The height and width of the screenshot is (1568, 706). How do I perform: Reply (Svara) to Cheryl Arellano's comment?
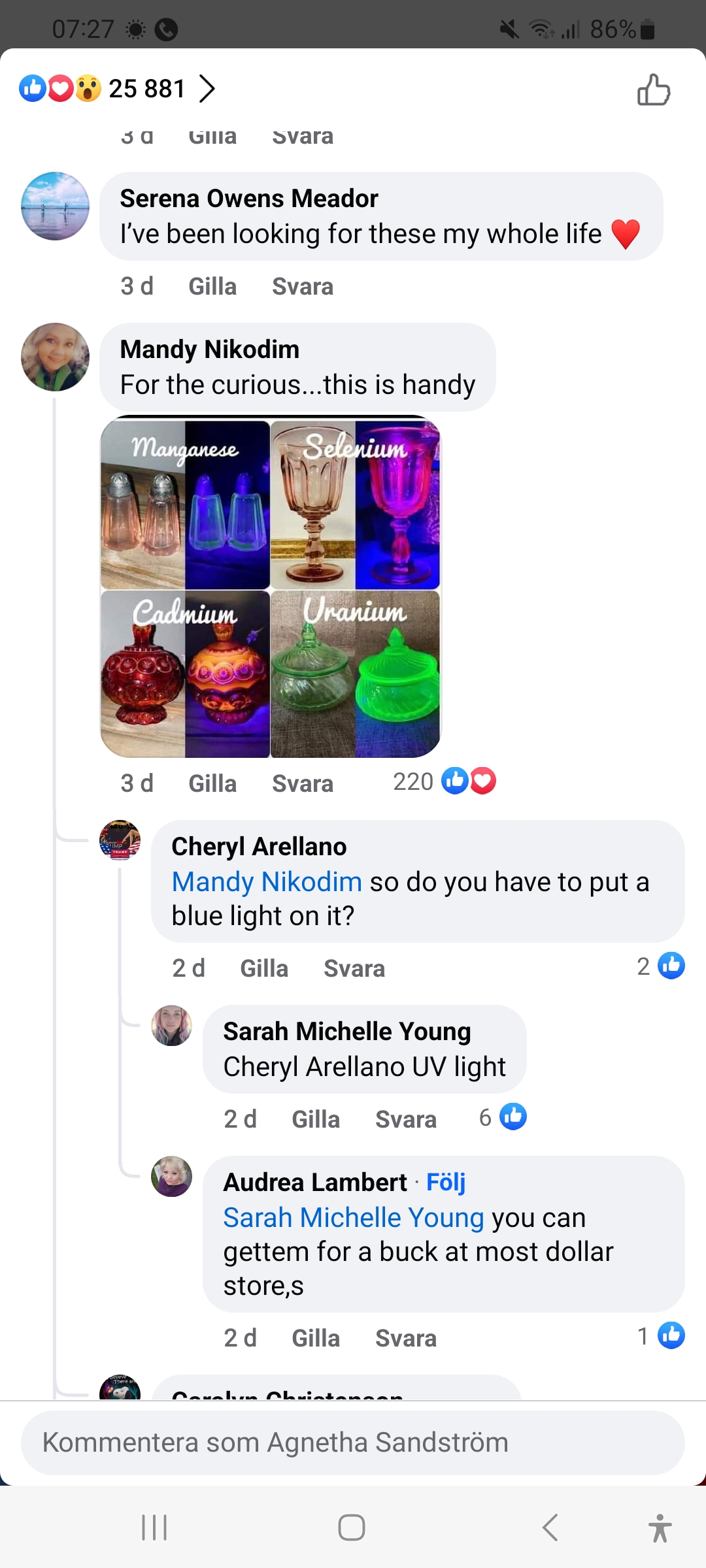tap(354, 968)
